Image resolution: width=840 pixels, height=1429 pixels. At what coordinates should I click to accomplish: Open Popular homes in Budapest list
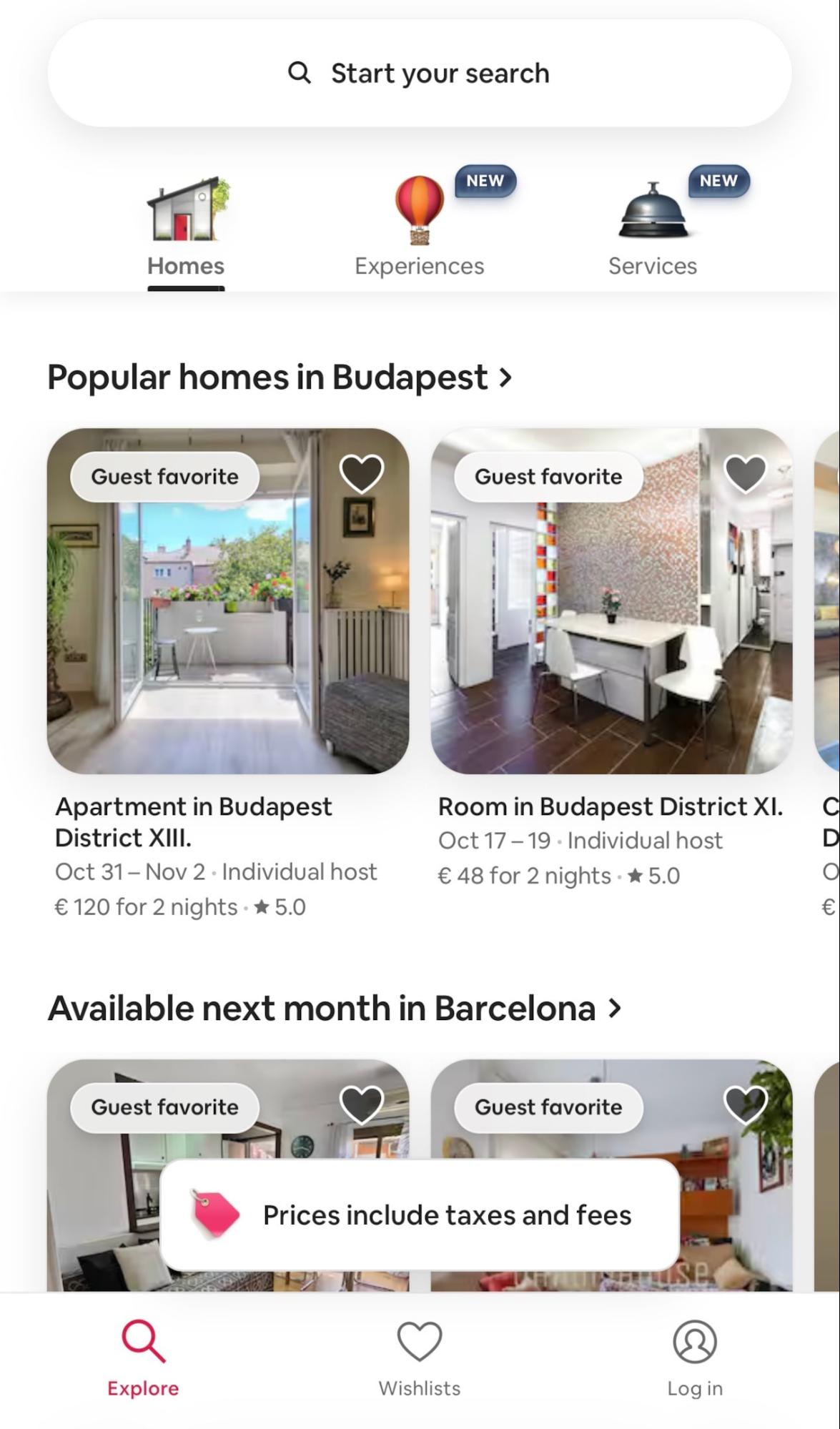(x=280, y=377)
